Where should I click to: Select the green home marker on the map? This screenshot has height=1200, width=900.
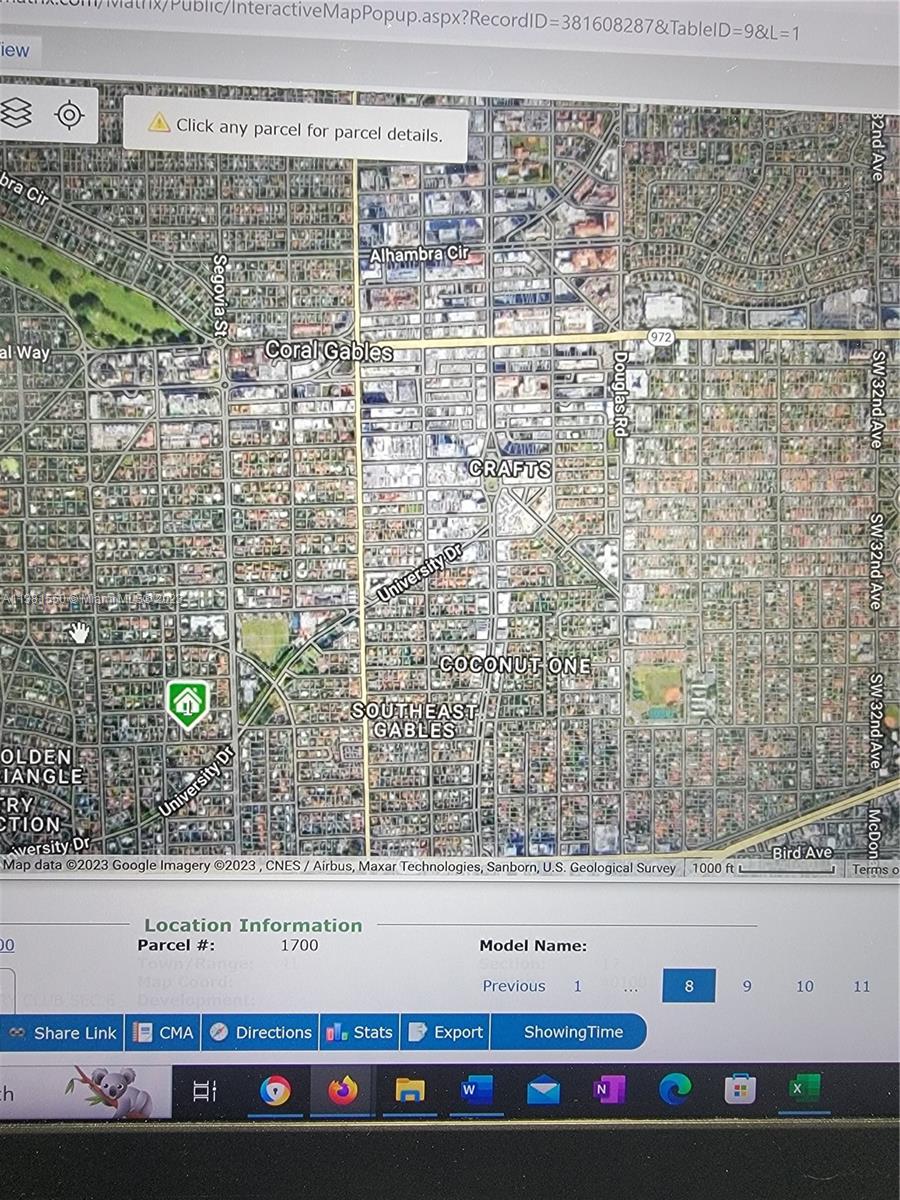[x=187, y=703]
